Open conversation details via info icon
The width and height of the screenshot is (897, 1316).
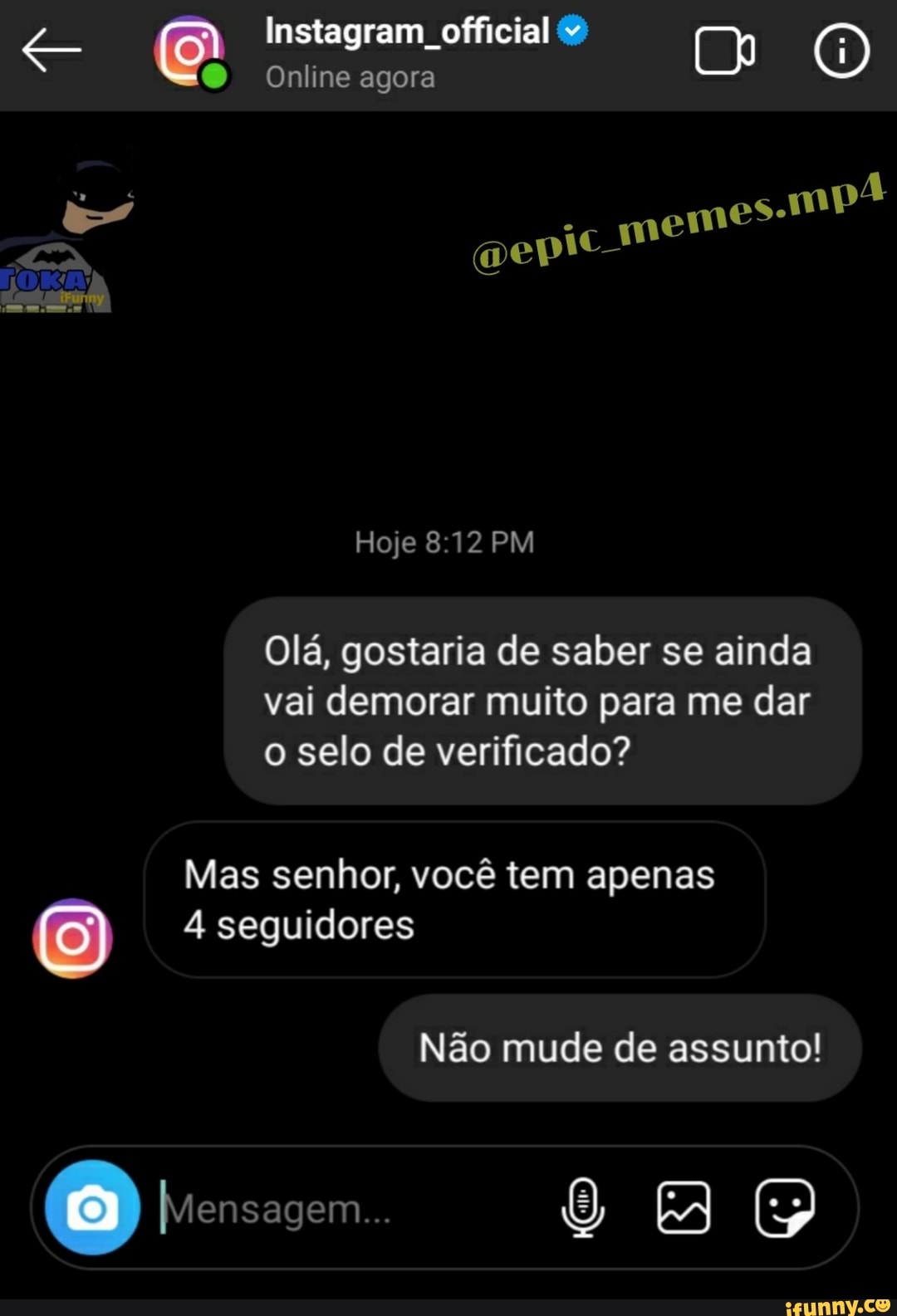coord(842,50)
